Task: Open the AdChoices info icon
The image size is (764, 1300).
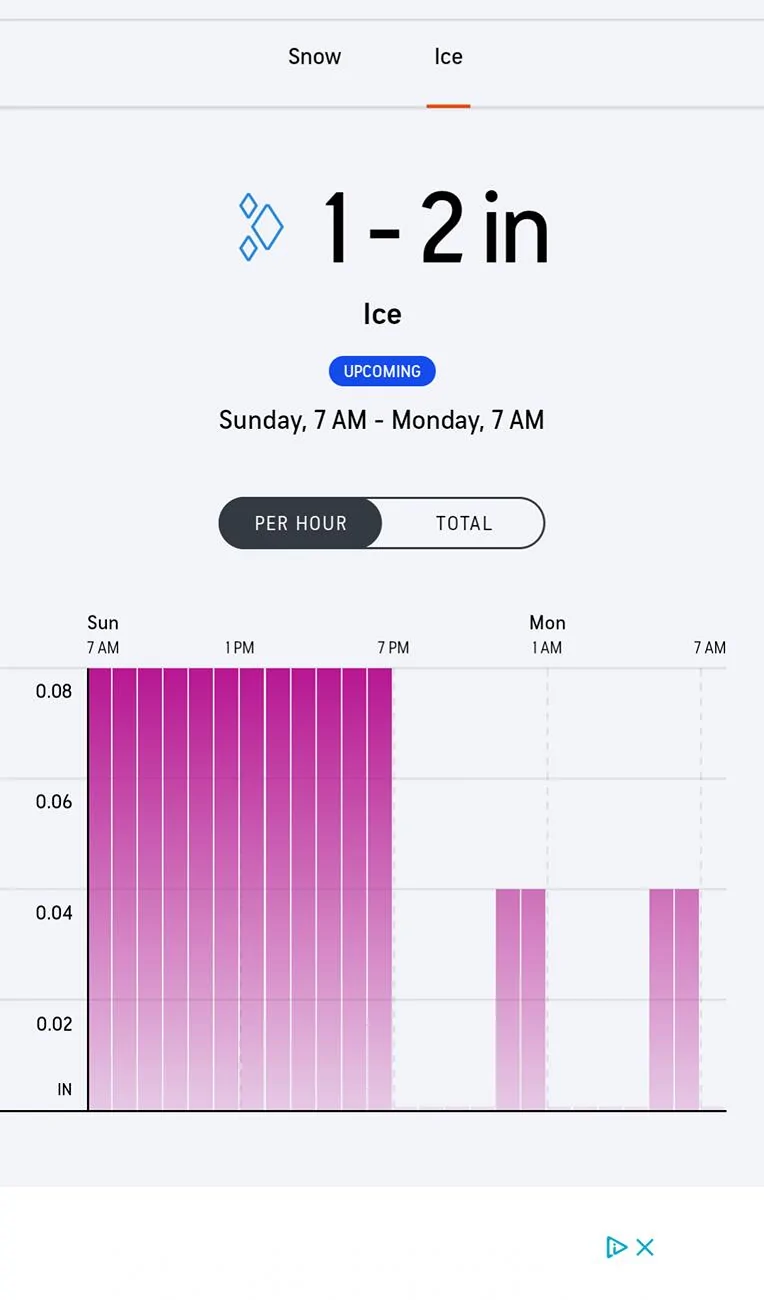Action: pos(616,1247)
